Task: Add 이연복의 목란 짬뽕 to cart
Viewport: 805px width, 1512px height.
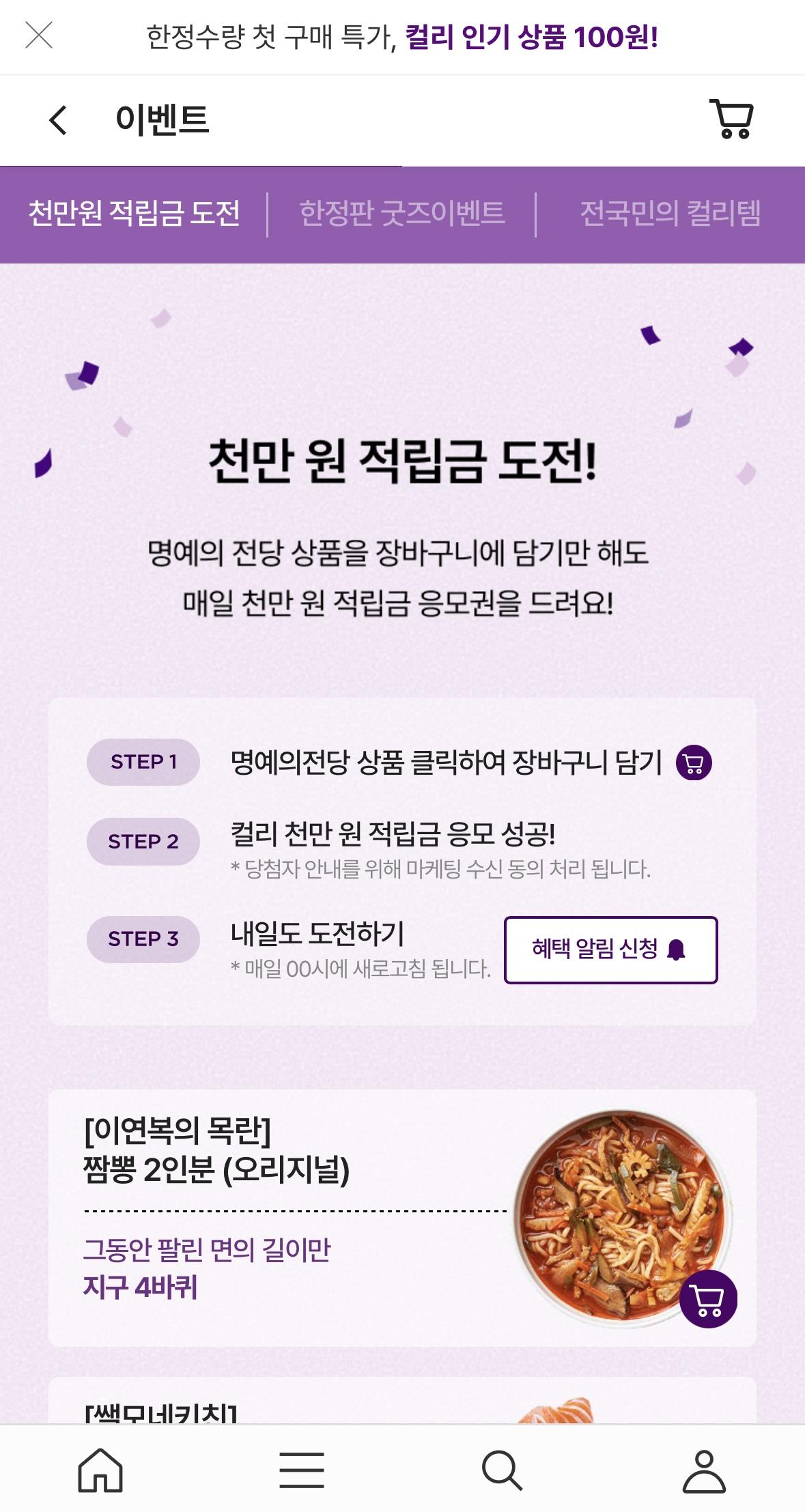Action: click(x=708, y=1299)
